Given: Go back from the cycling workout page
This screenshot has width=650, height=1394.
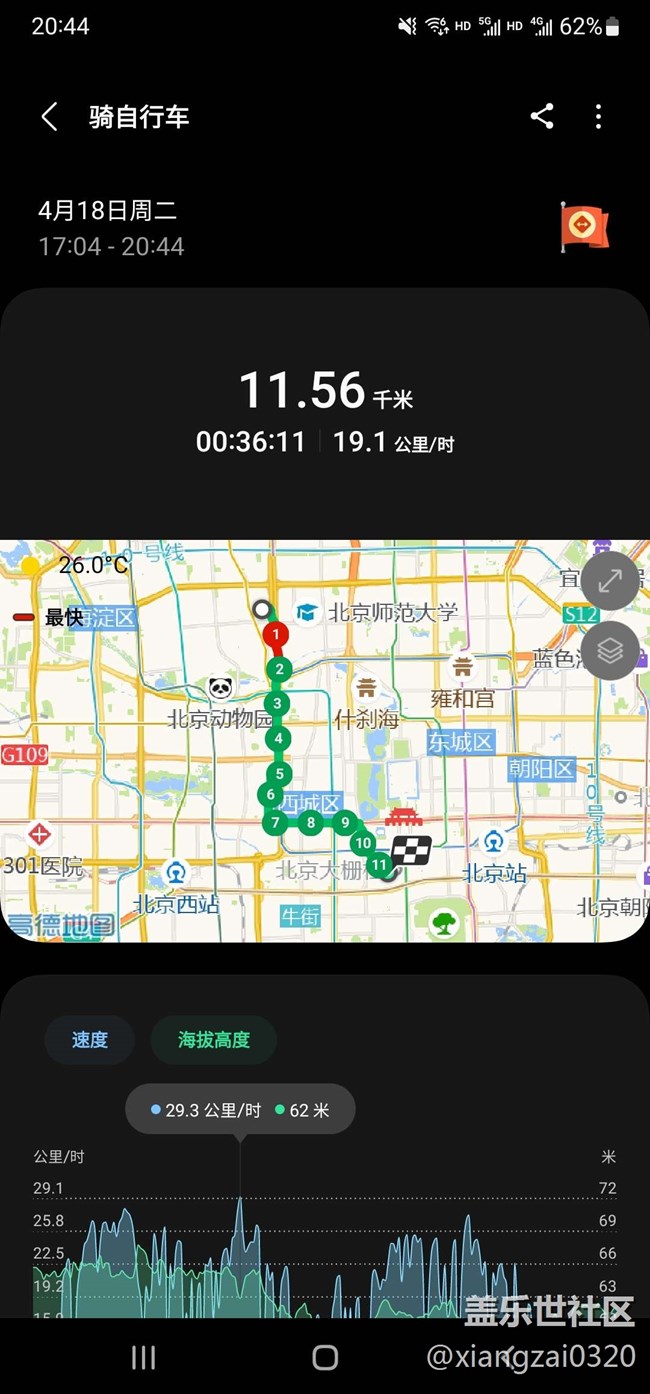Looking at the screenshot, I should pos(49,117).
